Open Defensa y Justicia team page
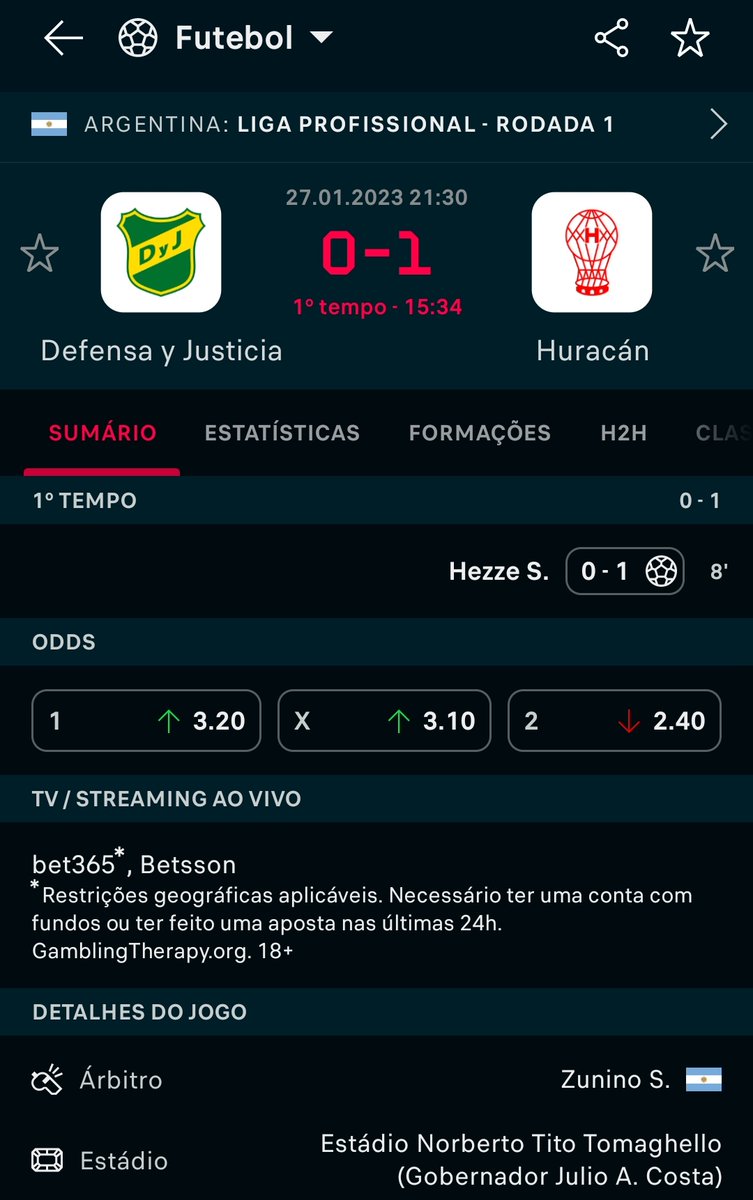This screenshot has width=753, height=1200. click(x=161, y=252)
